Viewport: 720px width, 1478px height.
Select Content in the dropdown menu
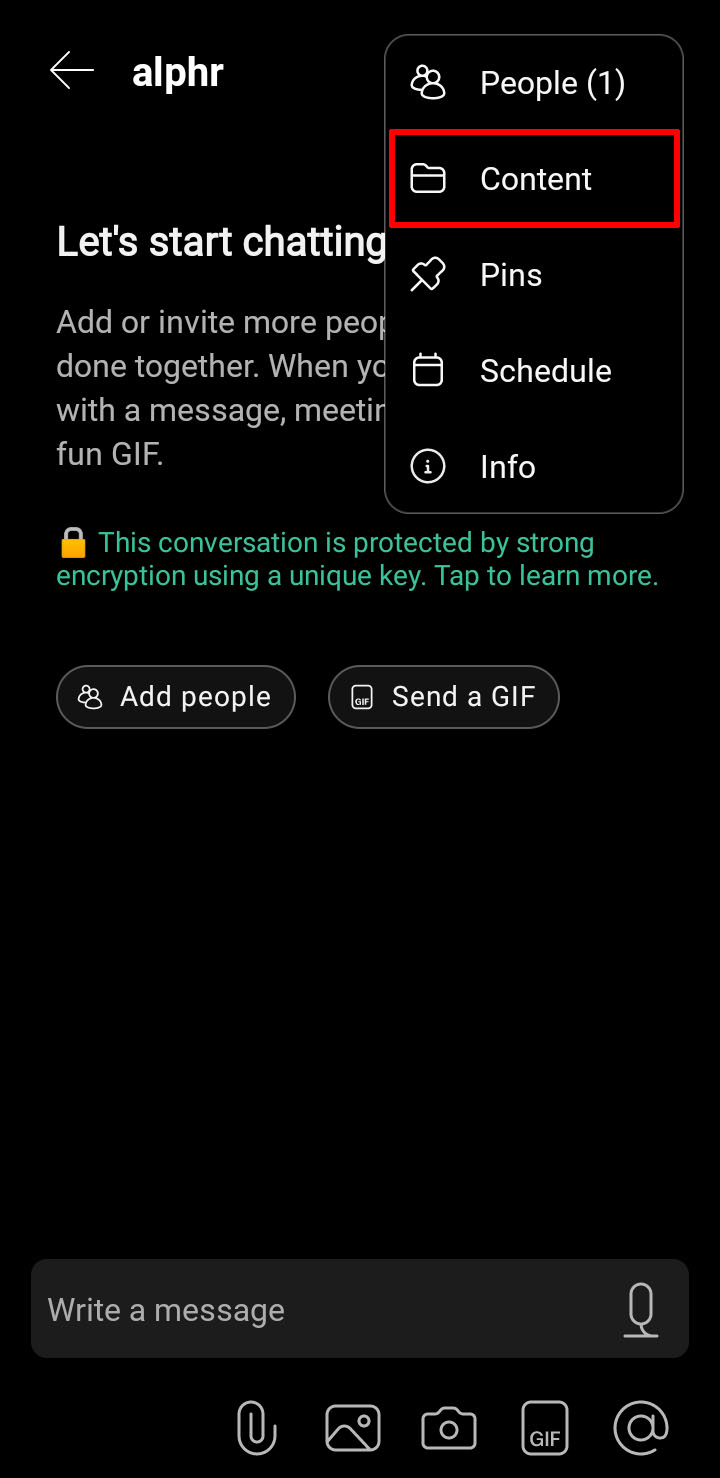point(534,179)
